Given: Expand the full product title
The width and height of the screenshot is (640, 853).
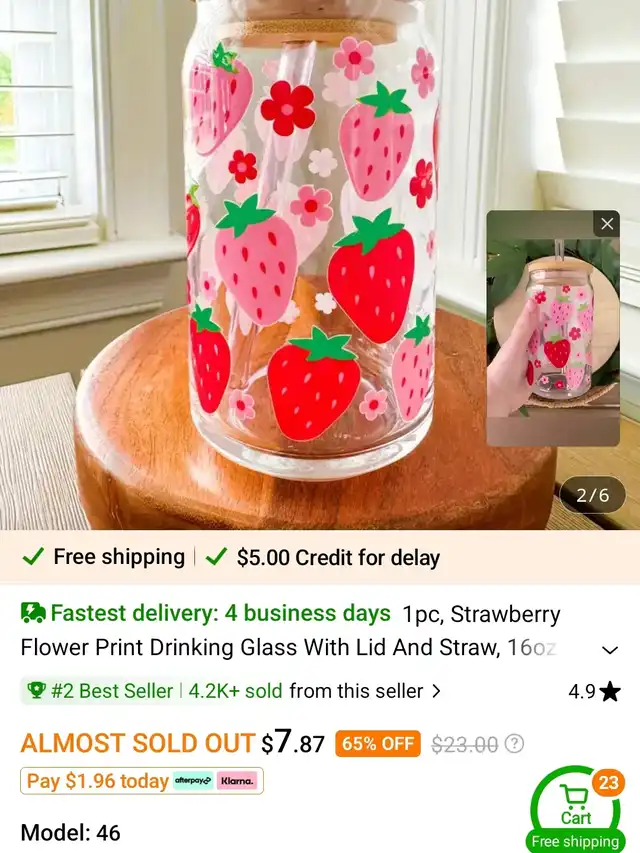Looking at the screenshot, I should pos(610,650).
